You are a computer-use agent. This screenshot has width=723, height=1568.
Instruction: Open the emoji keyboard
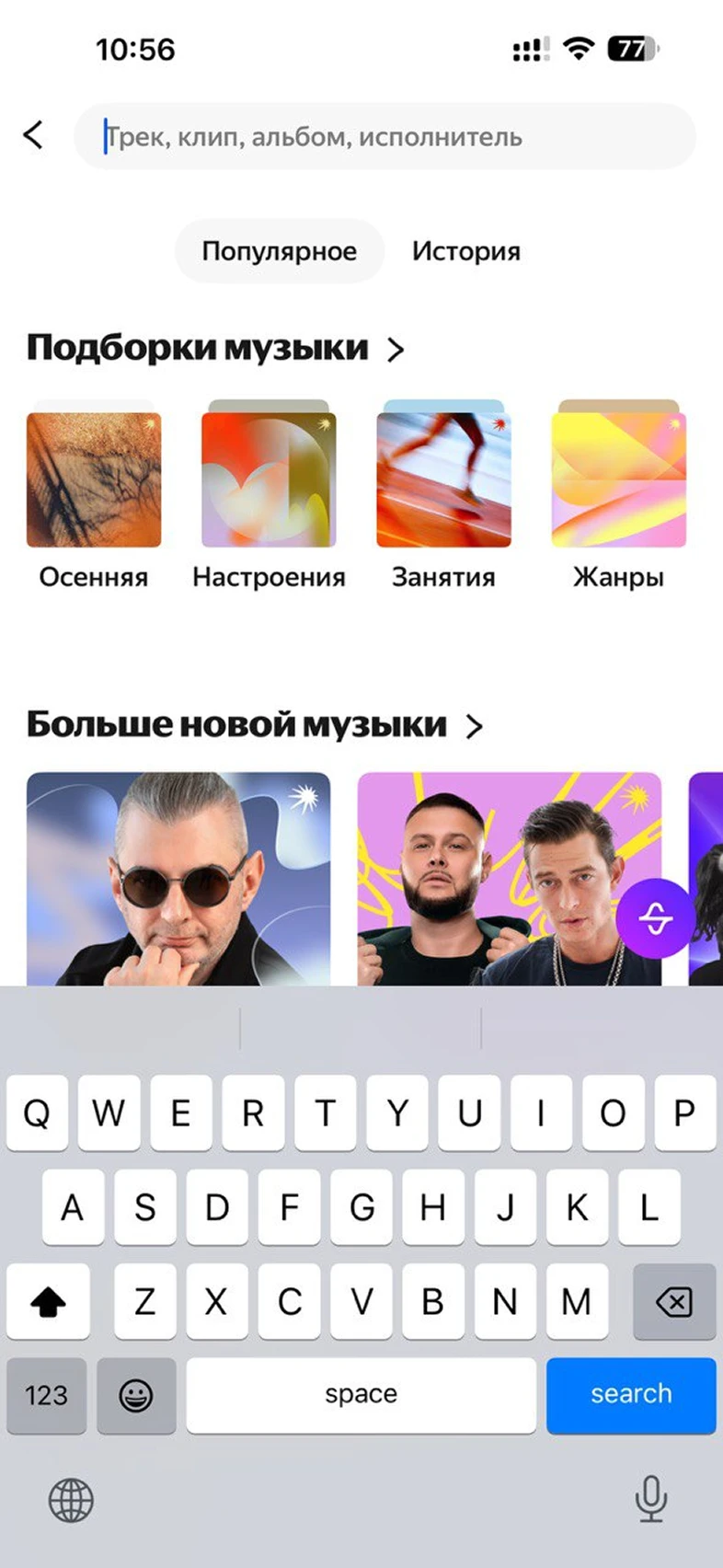[136, 1395]
